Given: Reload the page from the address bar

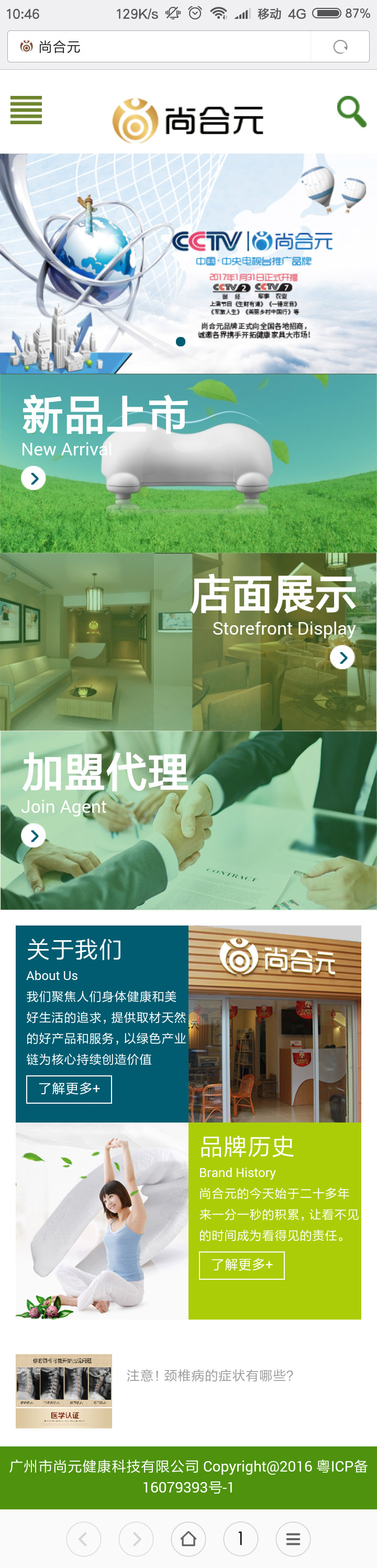Looking at the screenshot, I should (340, 47).
